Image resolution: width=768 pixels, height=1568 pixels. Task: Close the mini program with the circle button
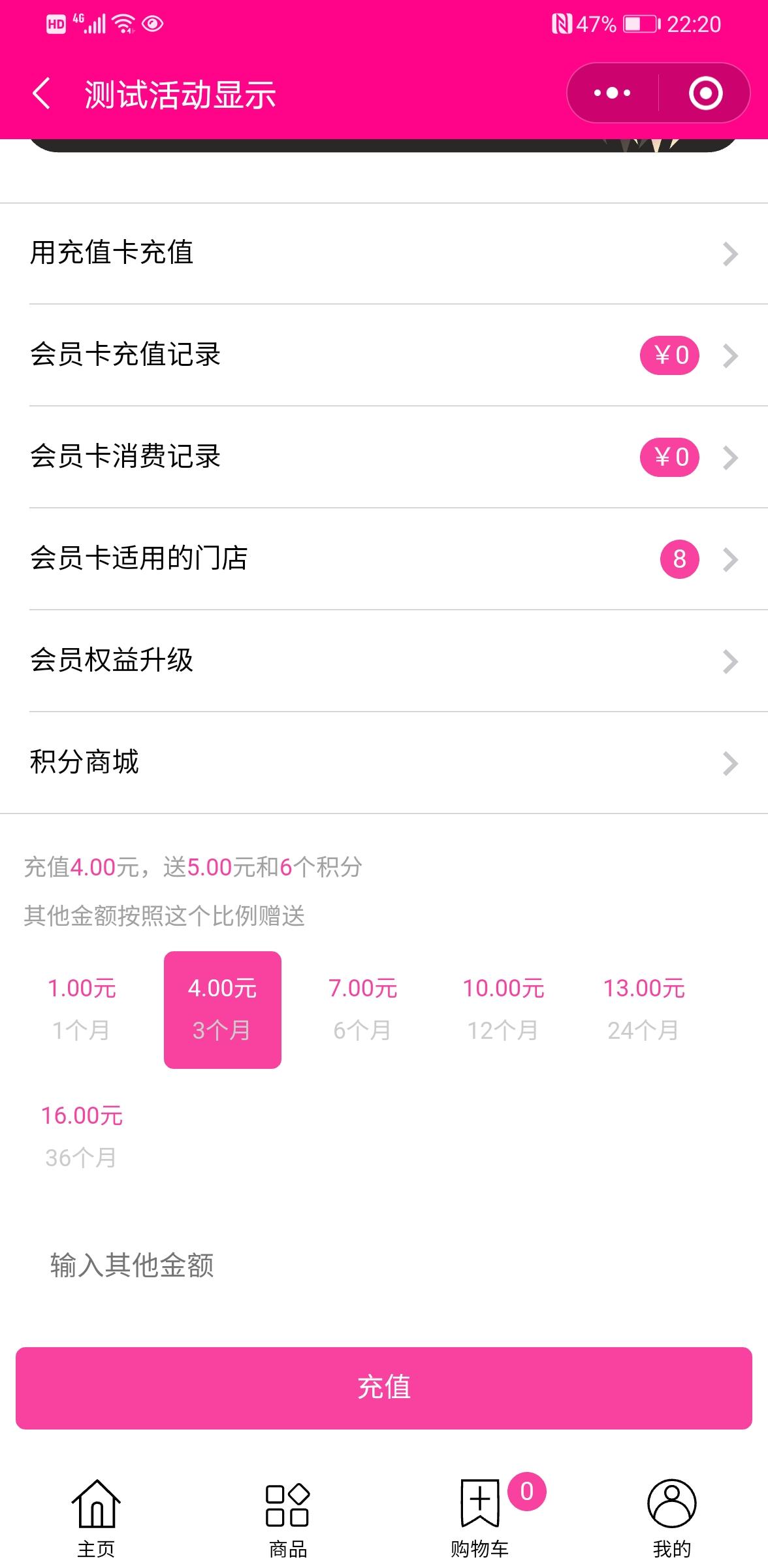point(705,93)
